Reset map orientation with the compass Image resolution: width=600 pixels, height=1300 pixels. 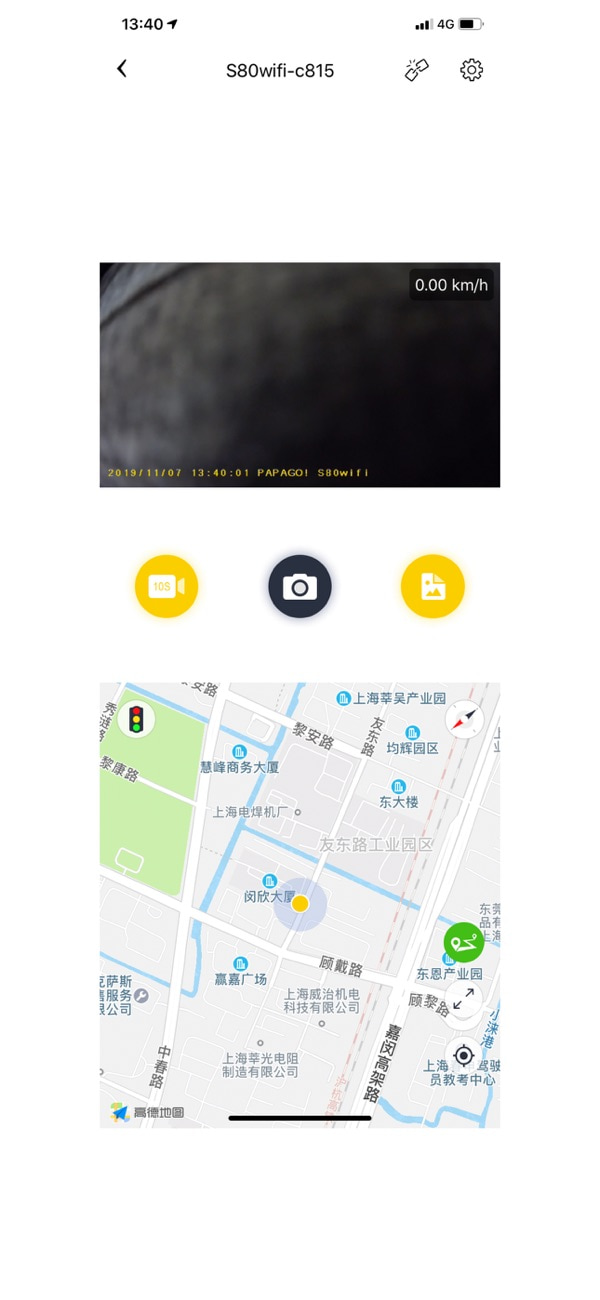464,719
